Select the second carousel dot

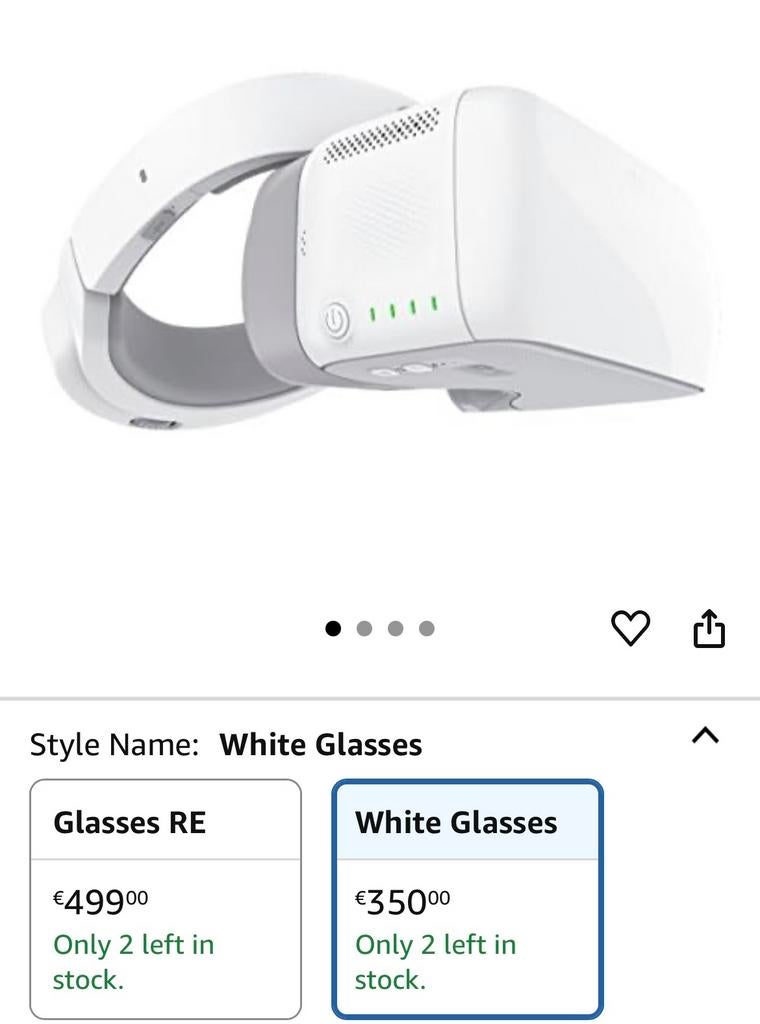click(364, 628)
